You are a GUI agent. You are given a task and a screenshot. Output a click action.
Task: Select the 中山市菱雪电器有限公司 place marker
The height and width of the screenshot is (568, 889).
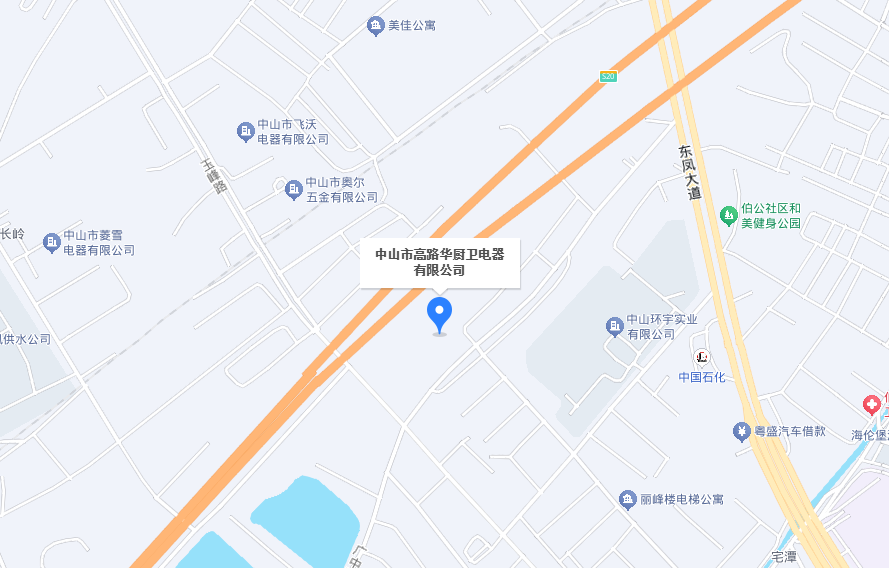pos(51,242)
